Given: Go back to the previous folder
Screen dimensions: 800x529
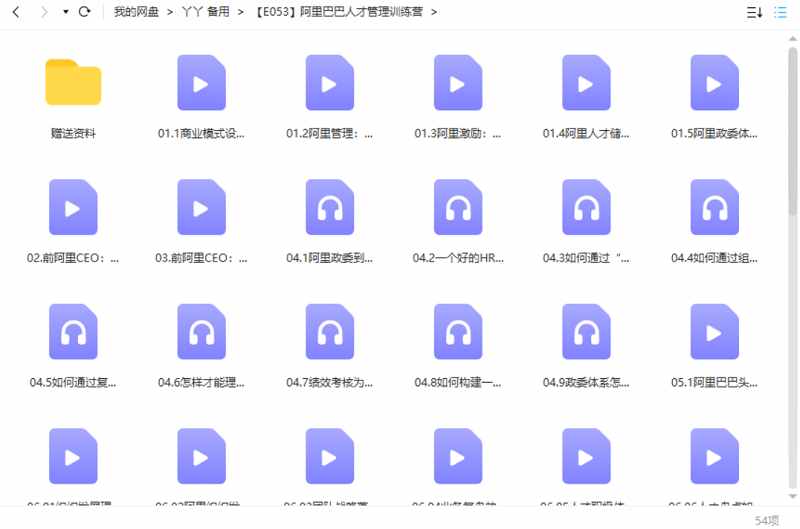Looking at the screenshot, I should [x=15, y=12].
